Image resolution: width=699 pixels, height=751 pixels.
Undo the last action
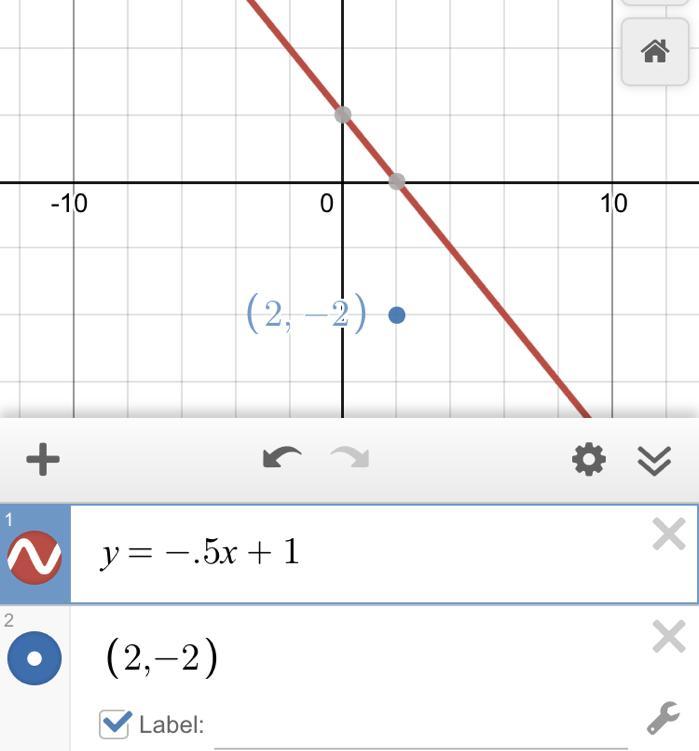coord(282,459)
